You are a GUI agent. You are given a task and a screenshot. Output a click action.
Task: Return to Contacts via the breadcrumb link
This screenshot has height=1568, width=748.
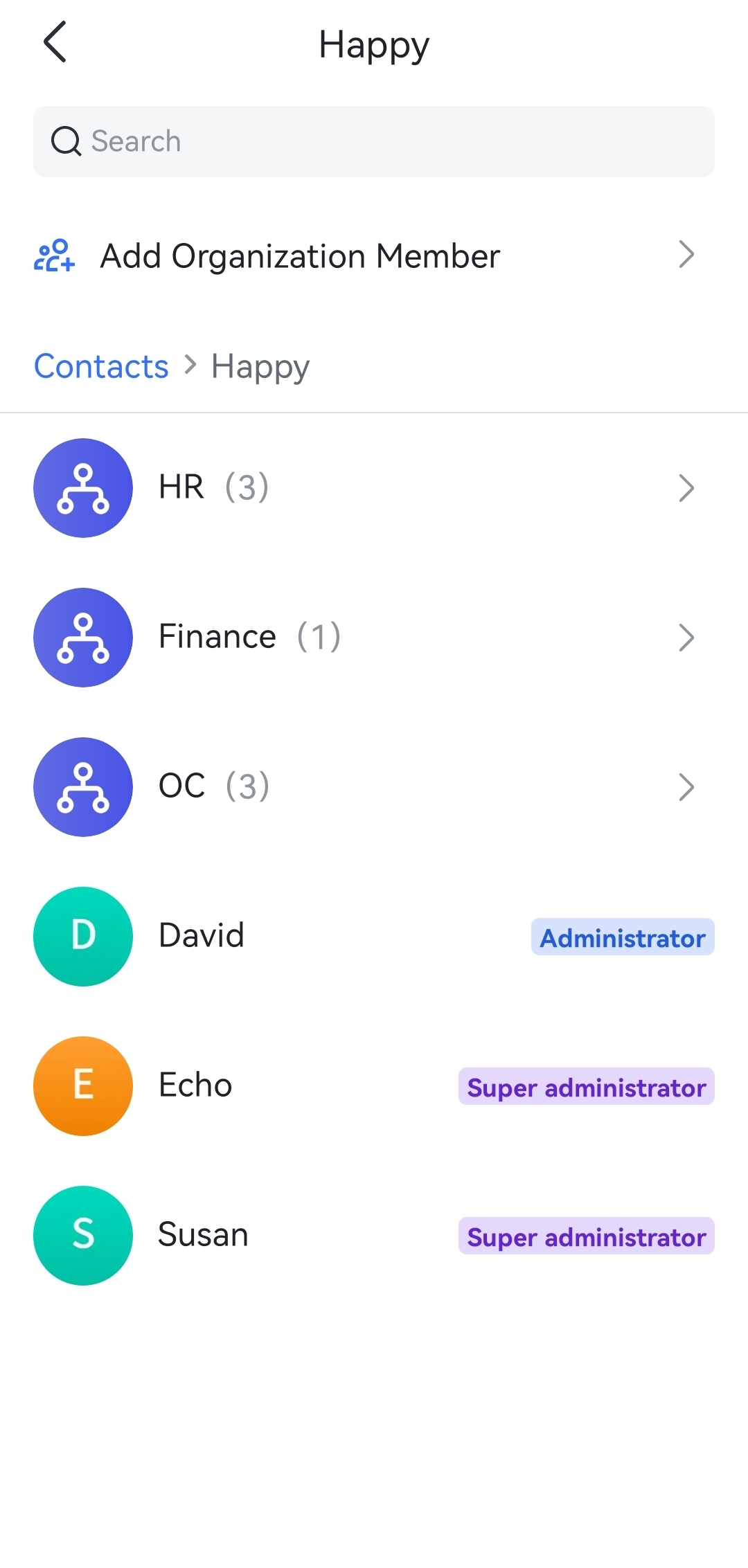point(101,366)
